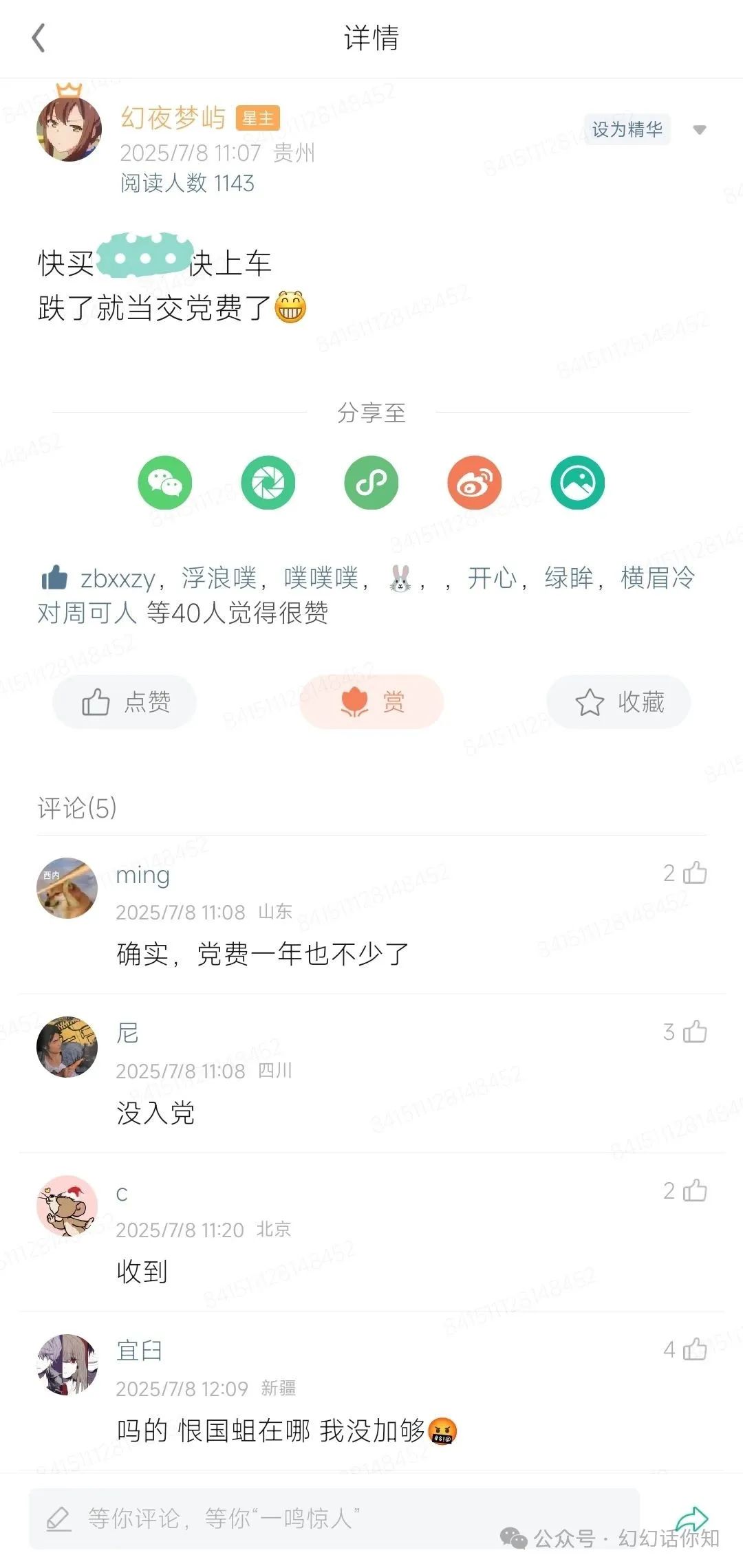Like ming's comment

coord(695,873)
